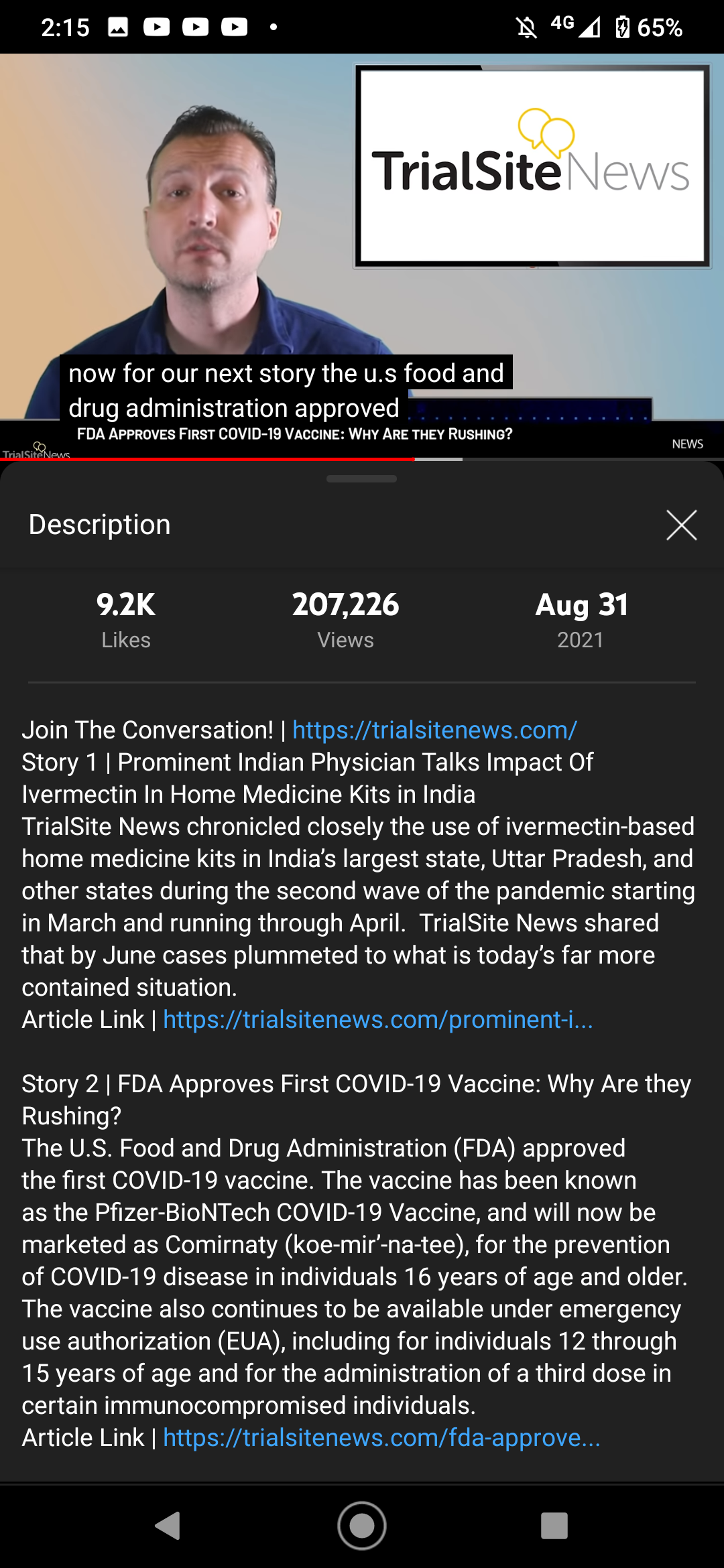Image resolution: width=724 pixels, height=1568 pixels.
Task: Tap the description panel drag handle
Action: coord(361,478)
